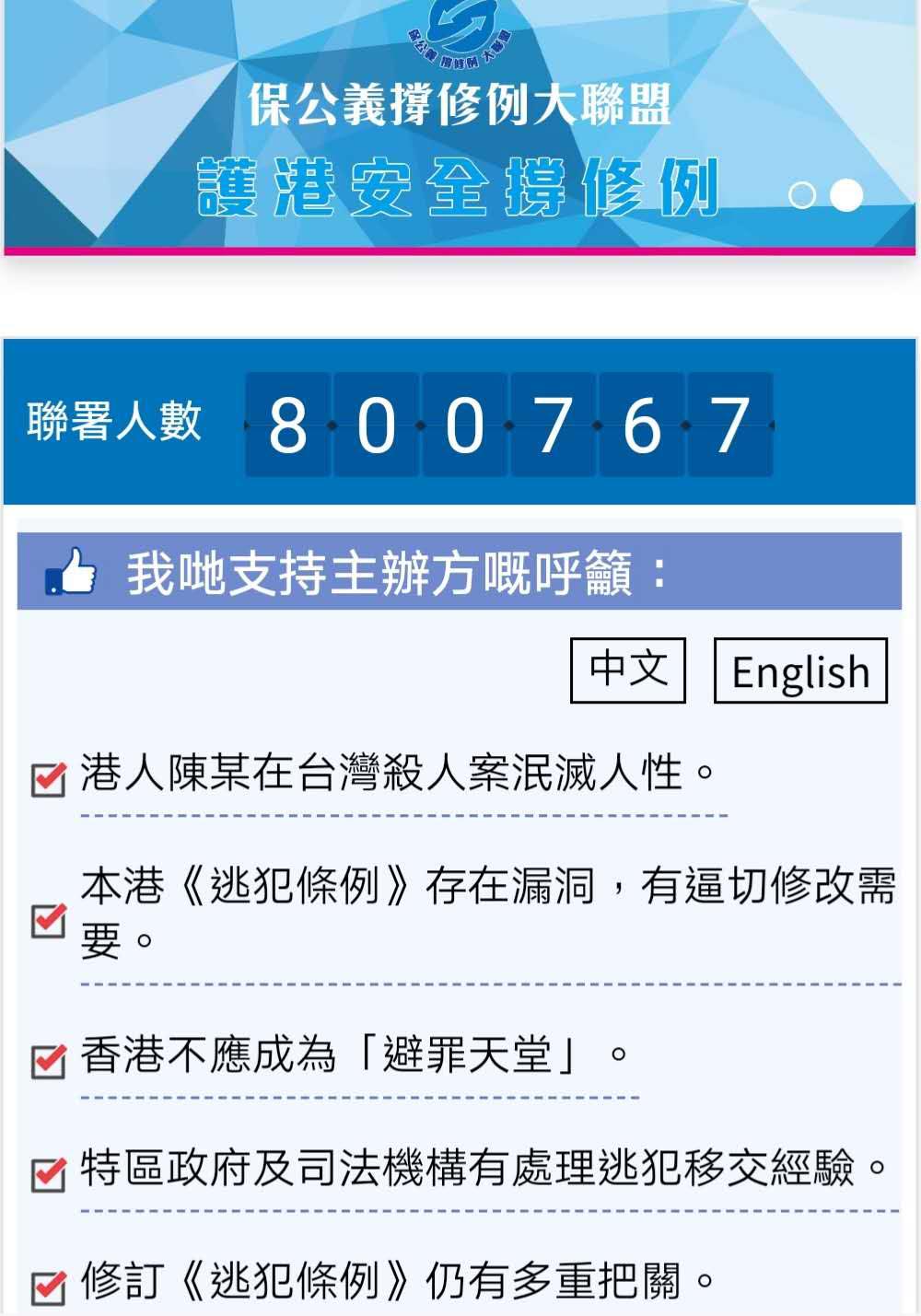Open the 護港安全撐修例 banner
Image resolution: width=921 pixels, height=1316 pixels.
458,186
